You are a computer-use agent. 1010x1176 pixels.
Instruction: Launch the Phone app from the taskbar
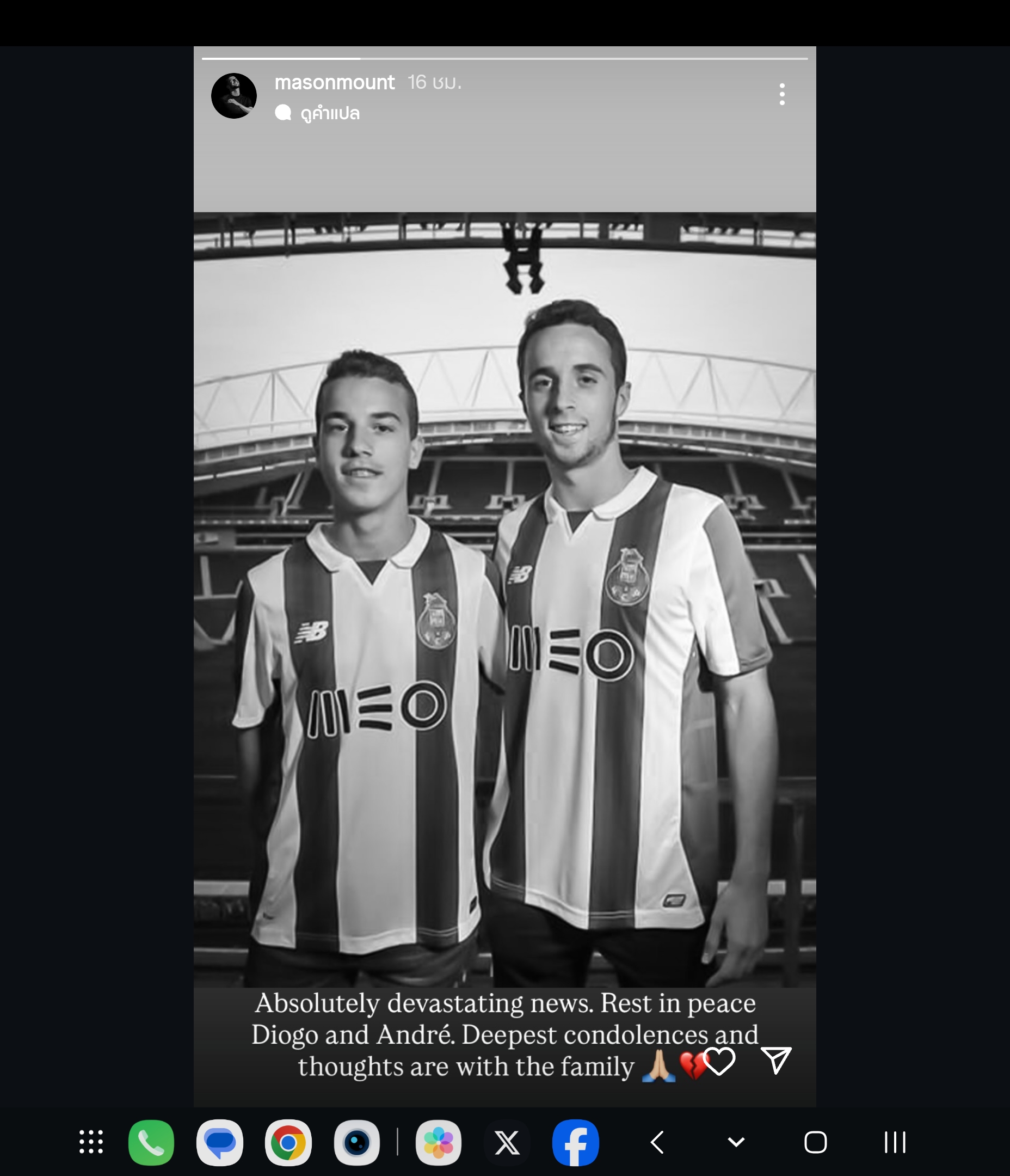coord(151,1142)
